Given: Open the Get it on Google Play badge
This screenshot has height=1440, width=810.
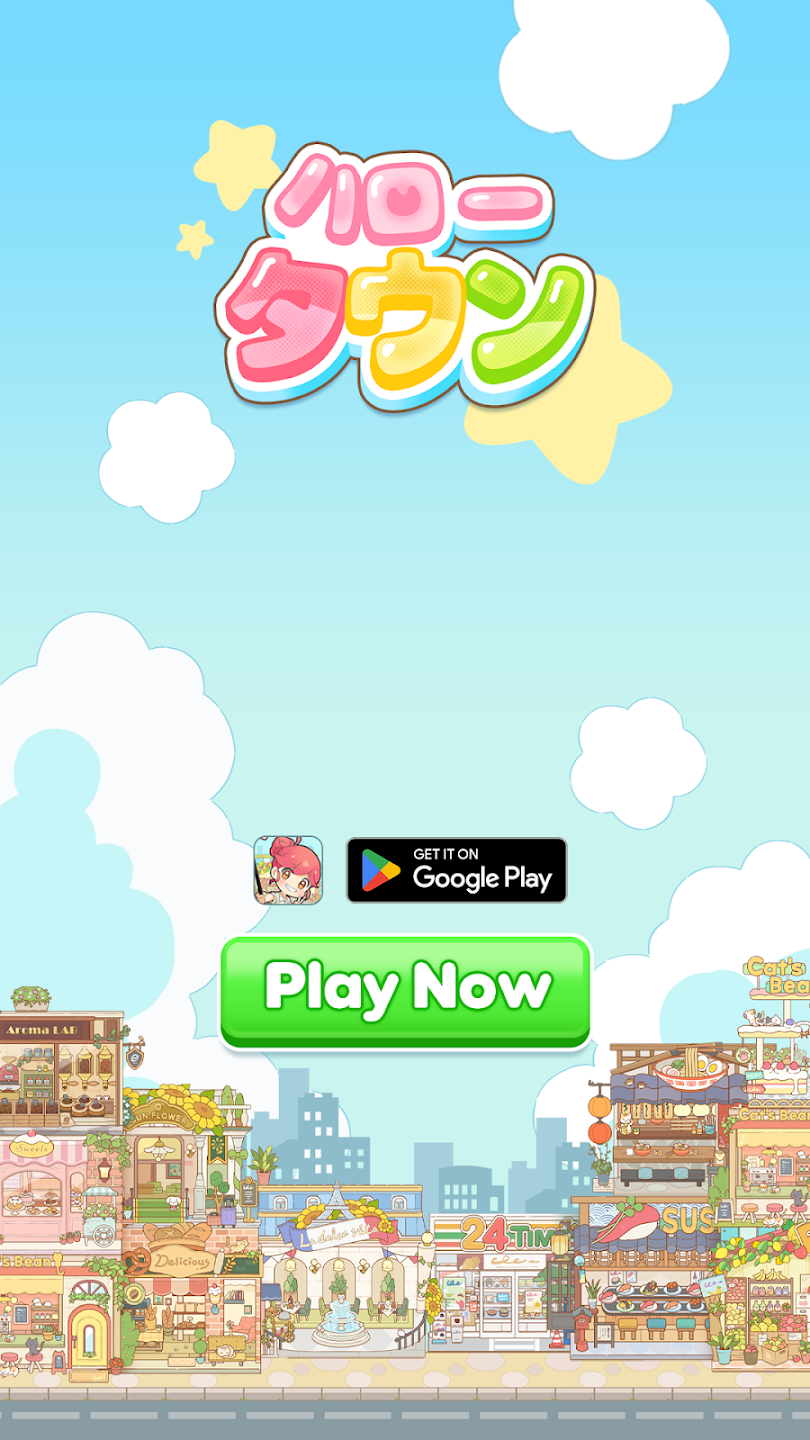Looking at the screenshot, I should tap(456, 870).
